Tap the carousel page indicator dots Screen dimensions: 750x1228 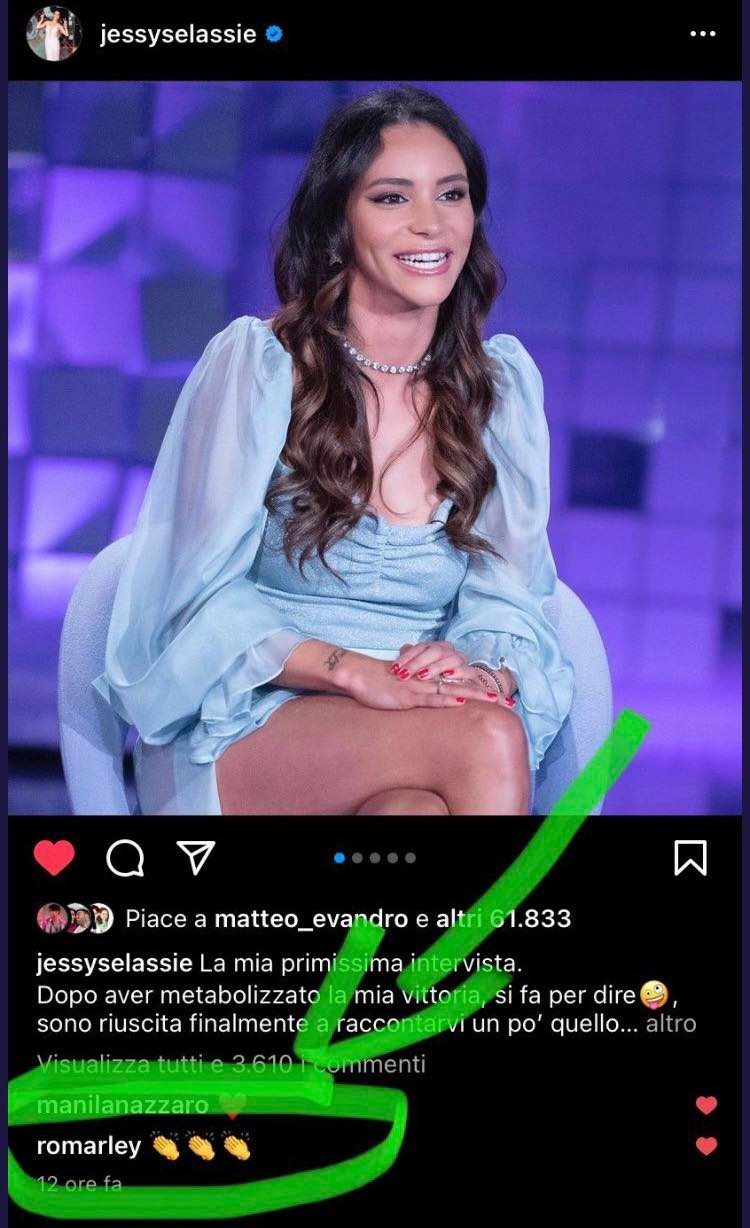tap(375, 857)
